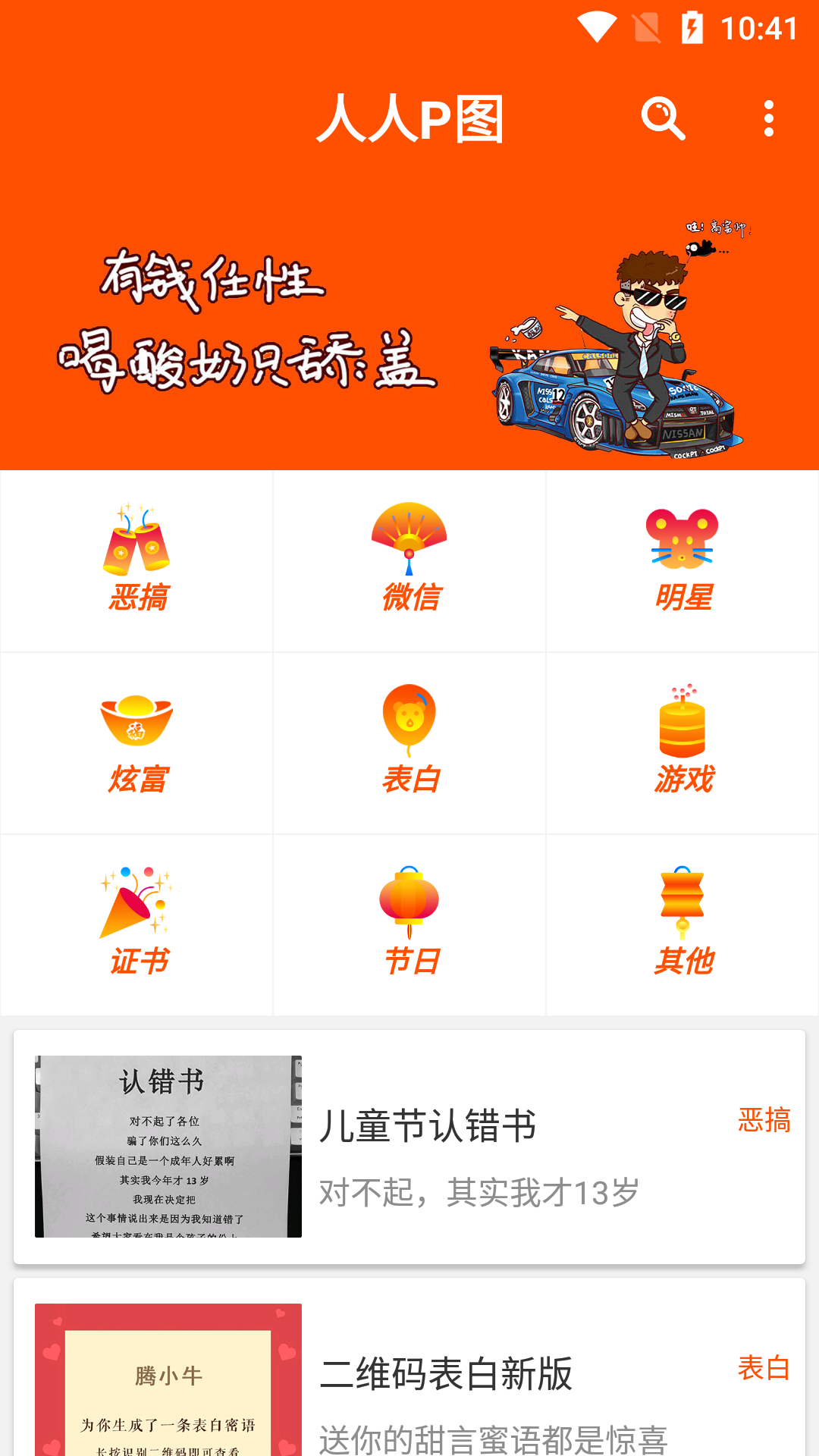Open the 二维码表白新版 template card
This screenshot has width=819, height=1456.
tap(409, 1367)
